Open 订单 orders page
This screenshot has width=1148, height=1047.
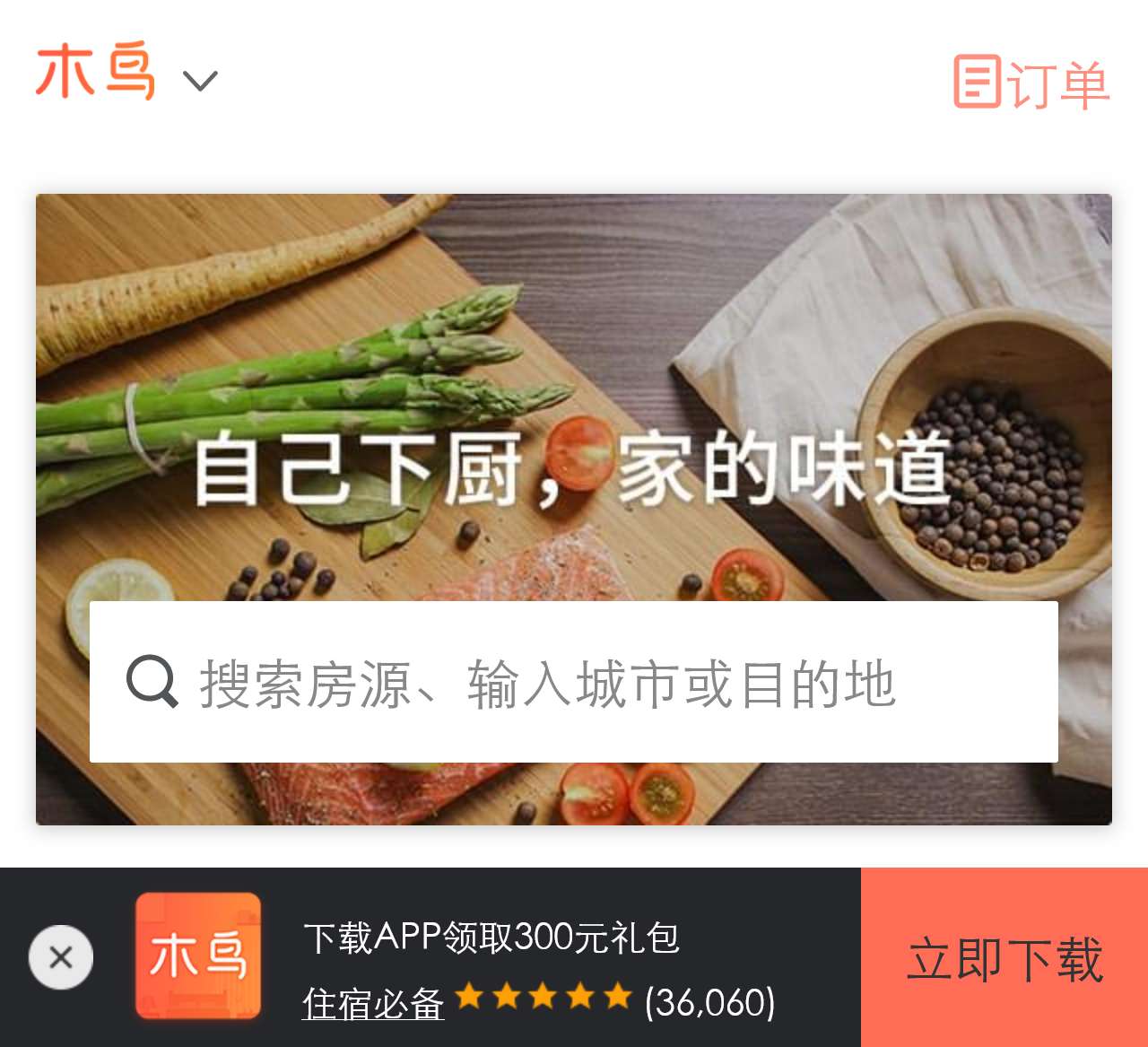pyautogui.click(x=1031, y=83)
